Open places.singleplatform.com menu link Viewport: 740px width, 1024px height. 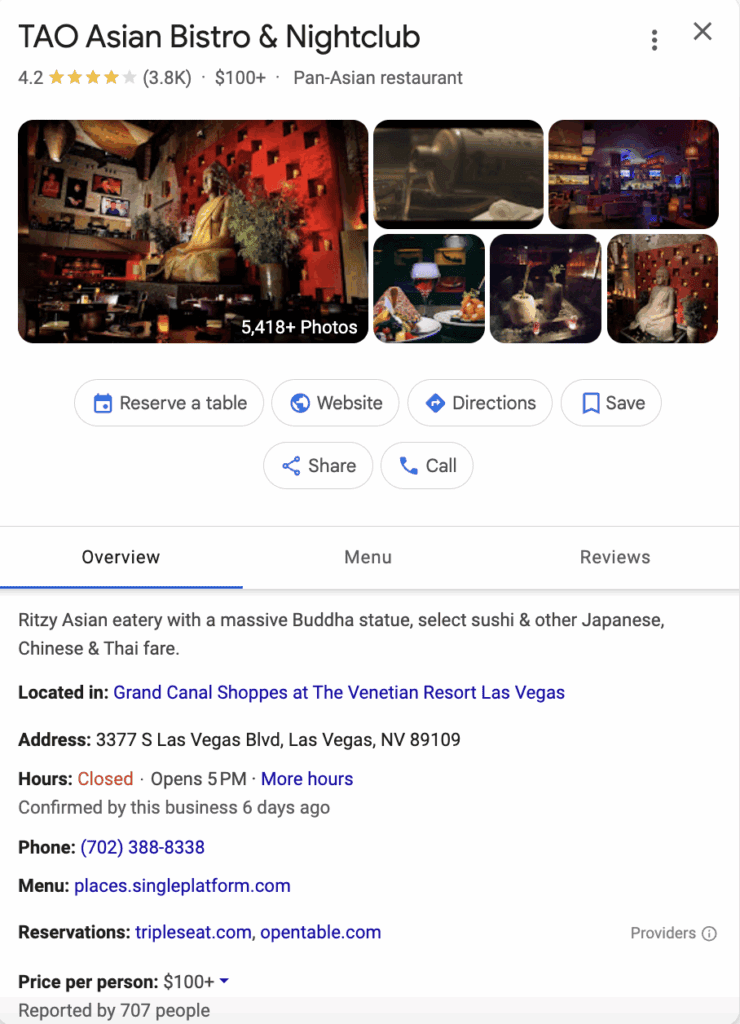182,886
